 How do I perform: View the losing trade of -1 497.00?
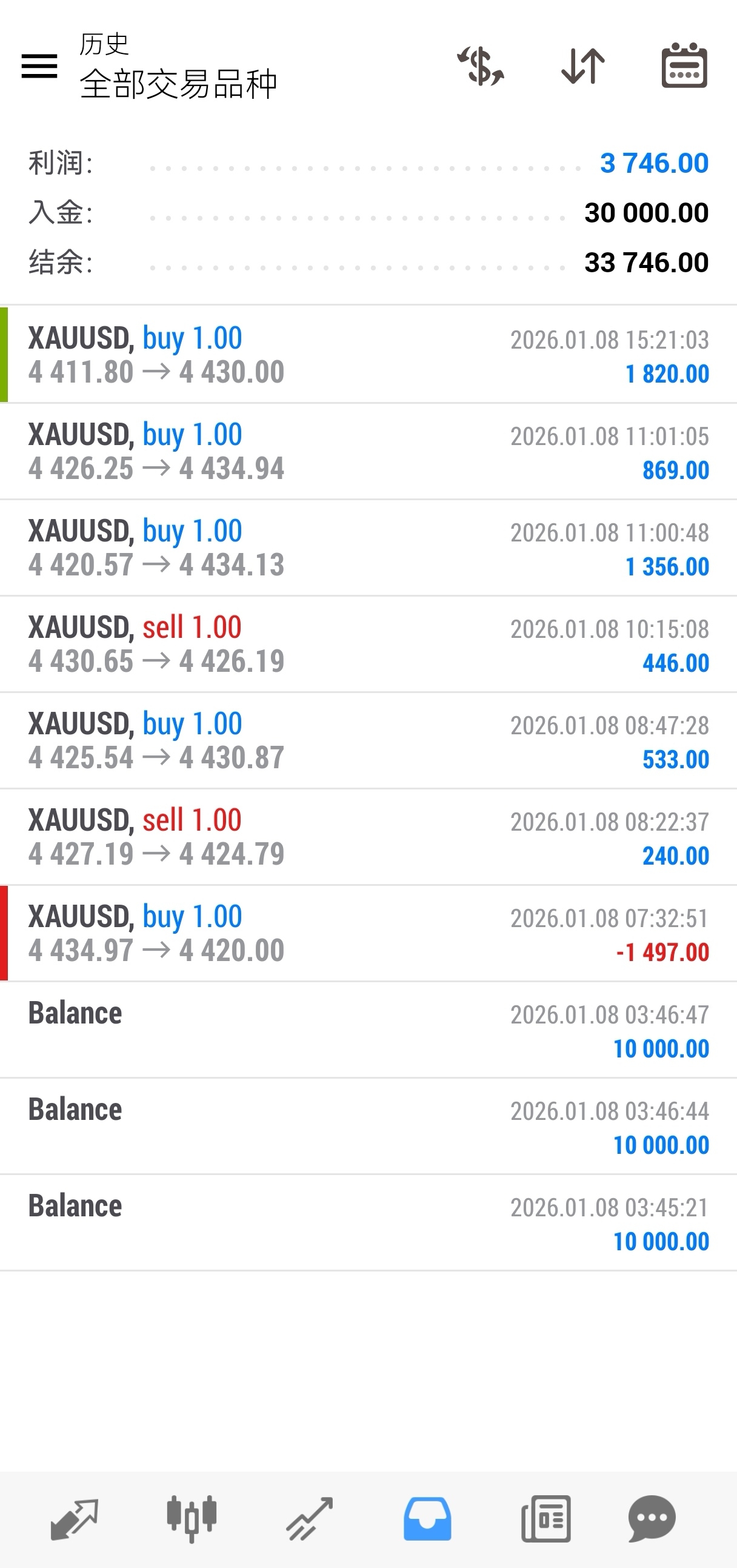(x=368, y=934)
